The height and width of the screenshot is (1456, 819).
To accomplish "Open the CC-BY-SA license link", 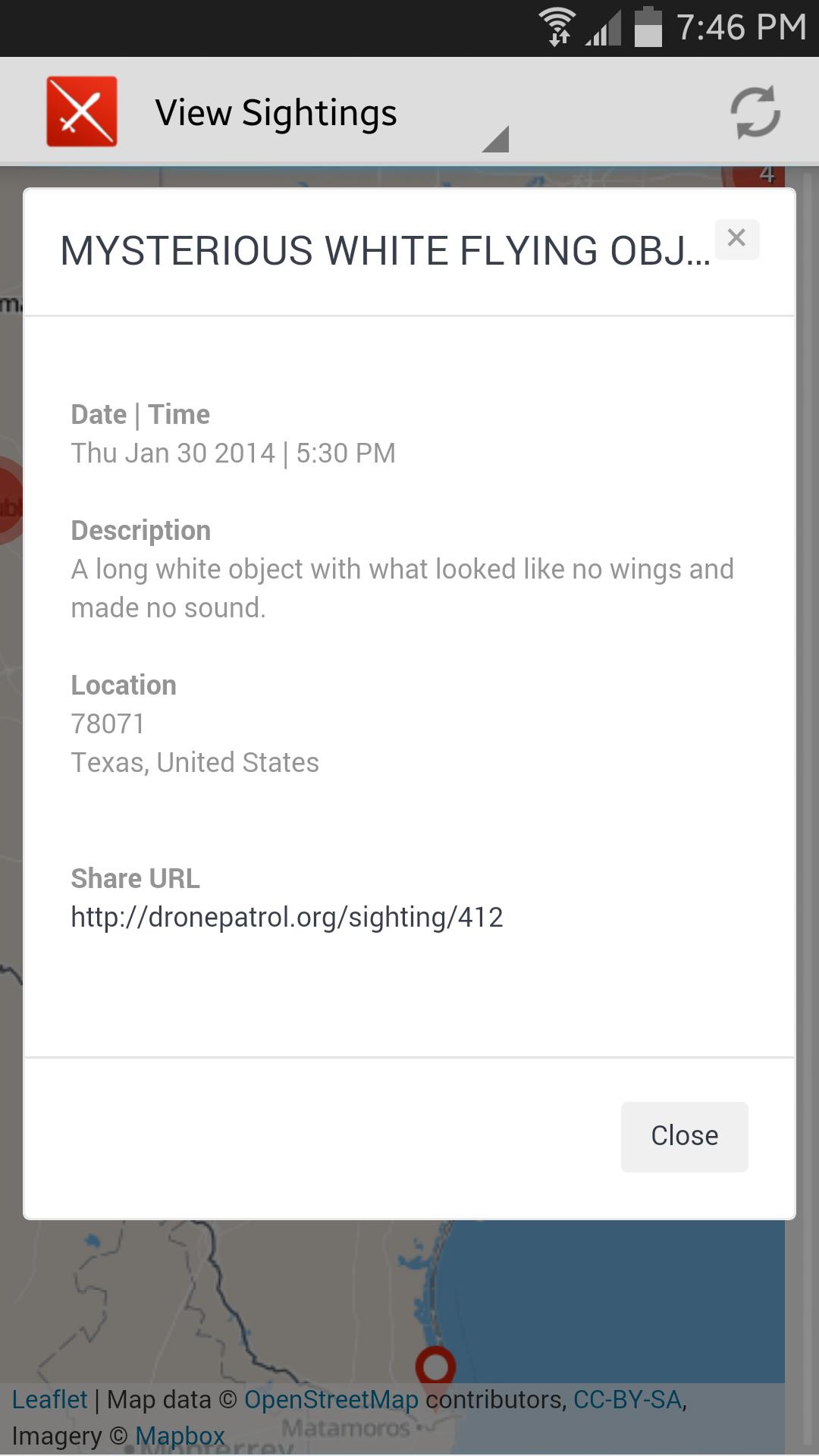I will coord(627,1400).
